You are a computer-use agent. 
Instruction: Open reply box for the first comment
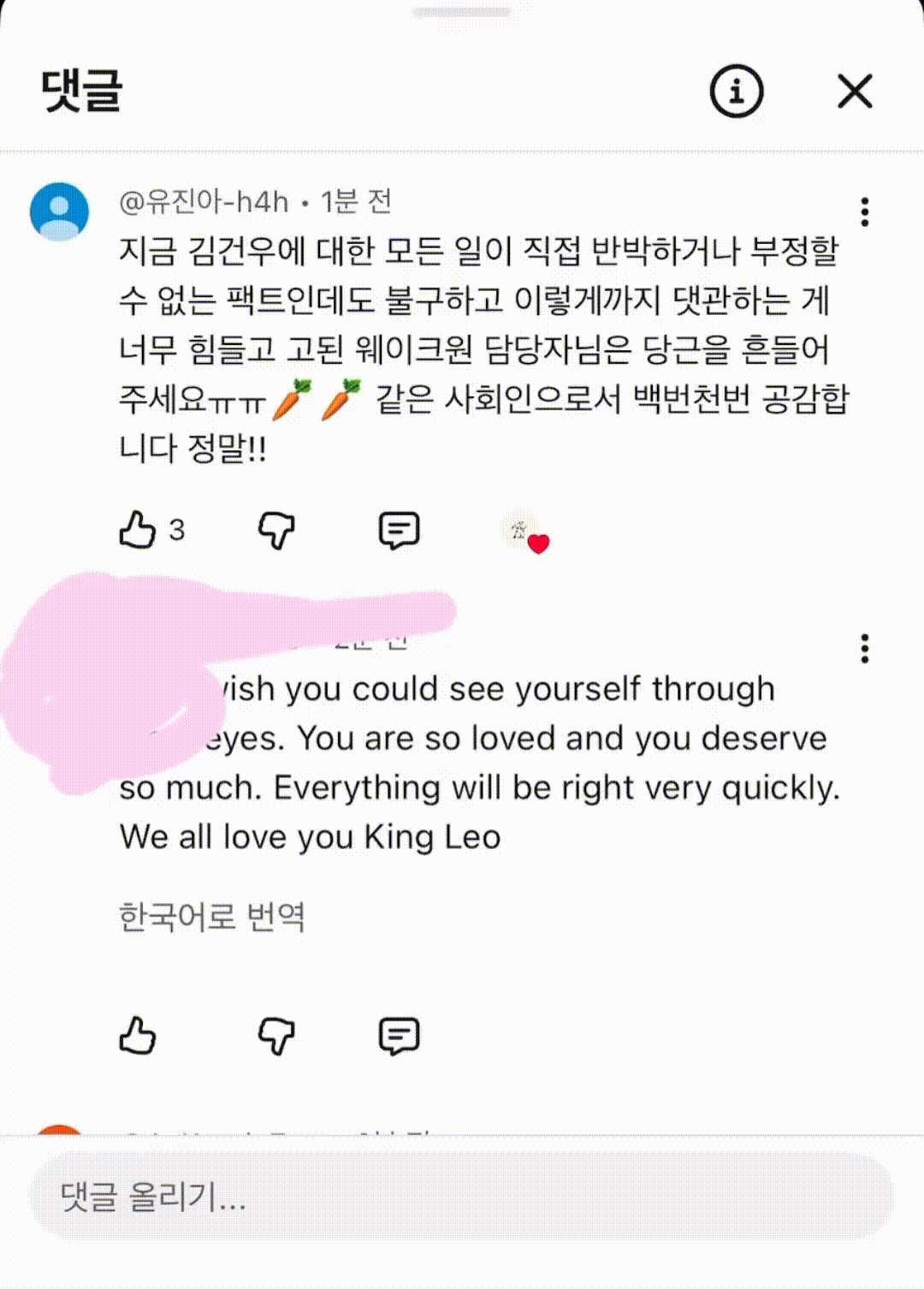point(399,530)
